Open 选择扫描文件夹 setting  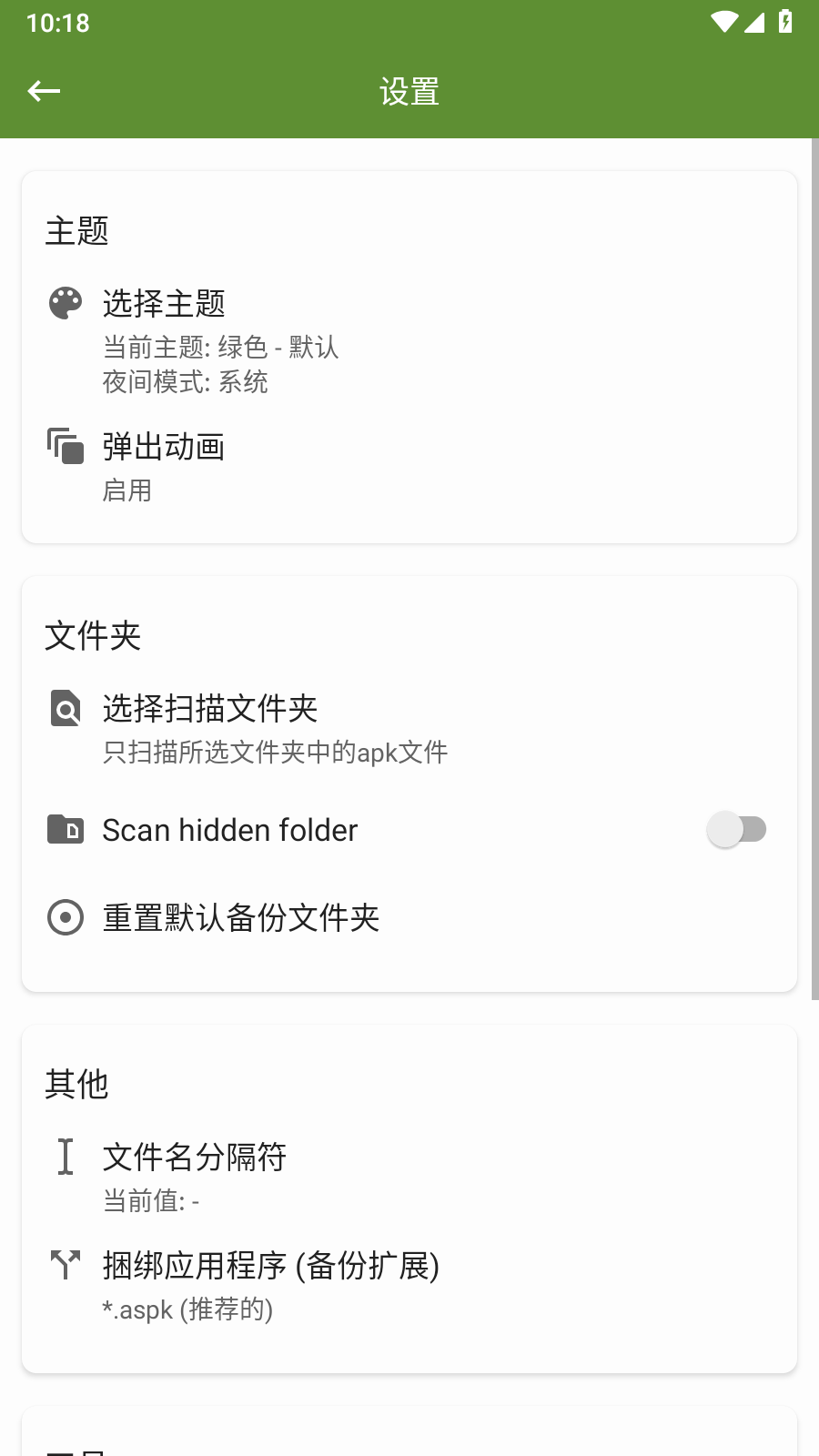364,728
